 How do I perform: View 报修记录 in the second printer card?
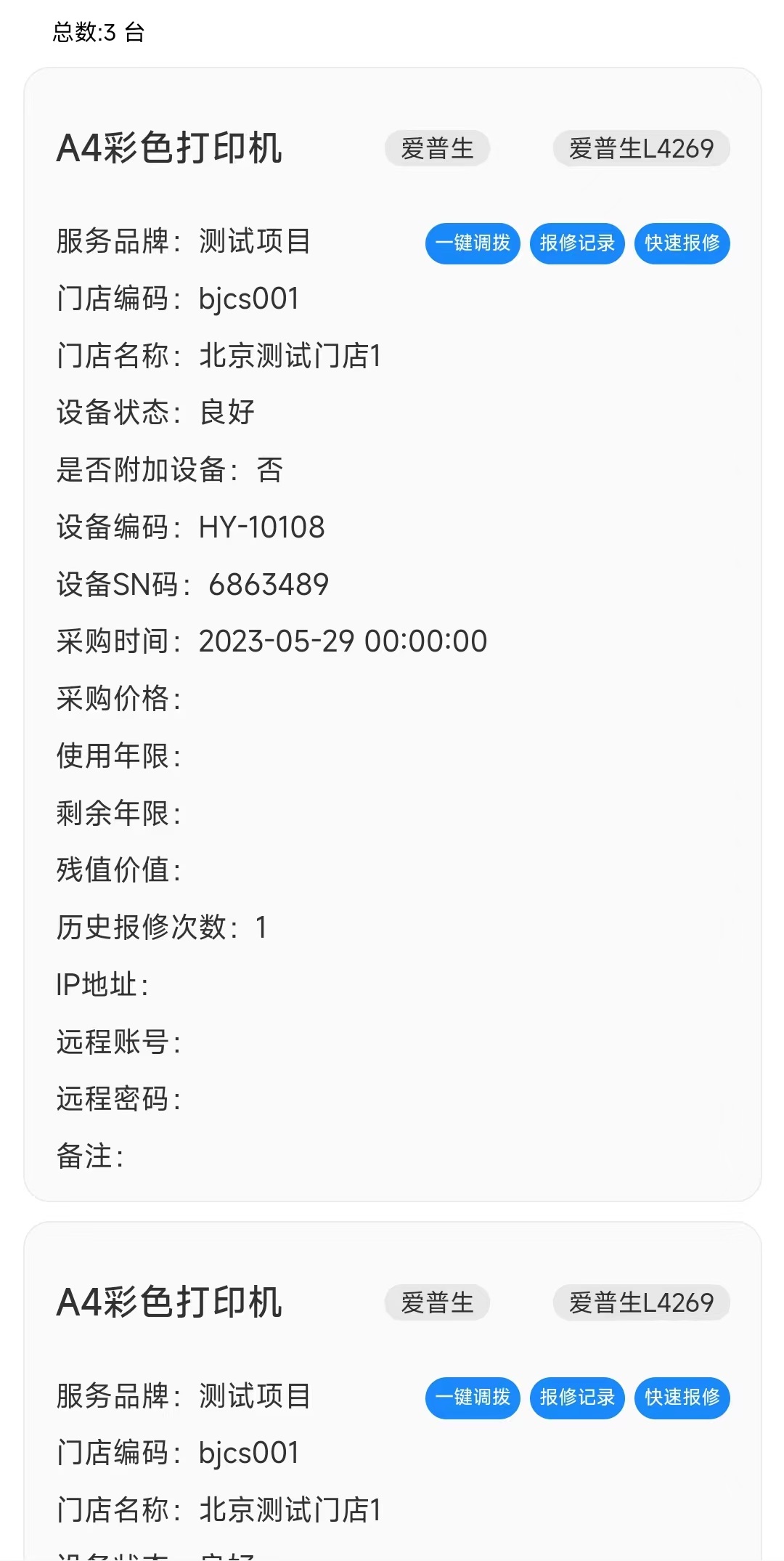click(577, 1397)
